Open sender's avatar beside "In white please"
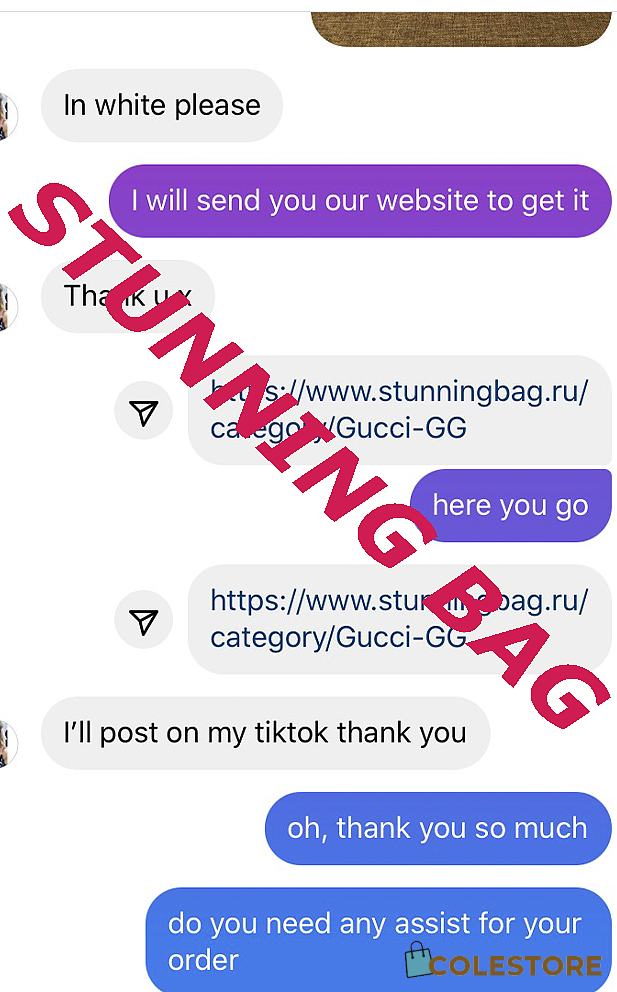Image resolution: width=617 pixels, height=992 pixels. click(8, 116)
